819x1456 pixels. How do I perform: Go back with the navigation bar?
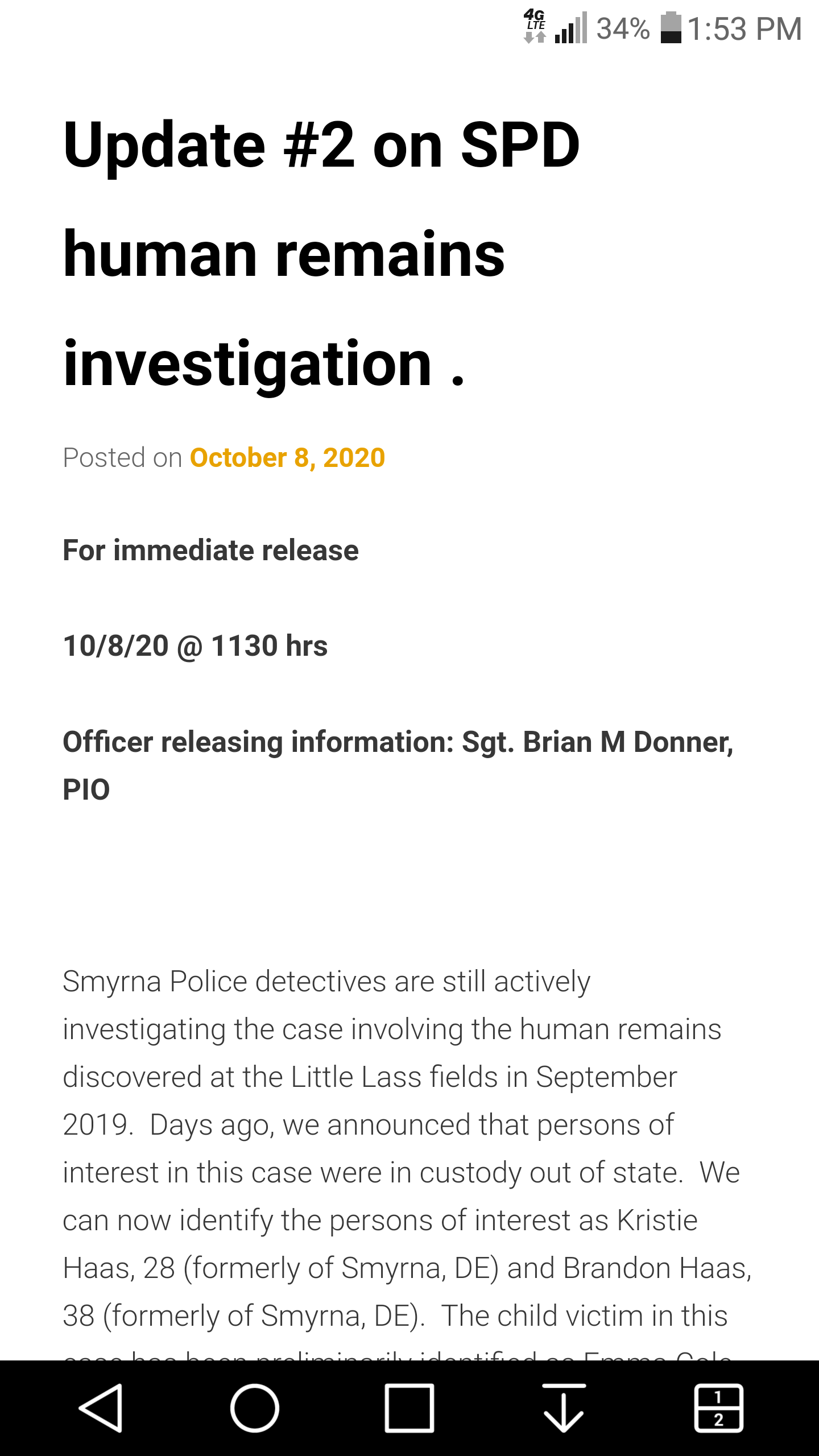point(101,1408)
